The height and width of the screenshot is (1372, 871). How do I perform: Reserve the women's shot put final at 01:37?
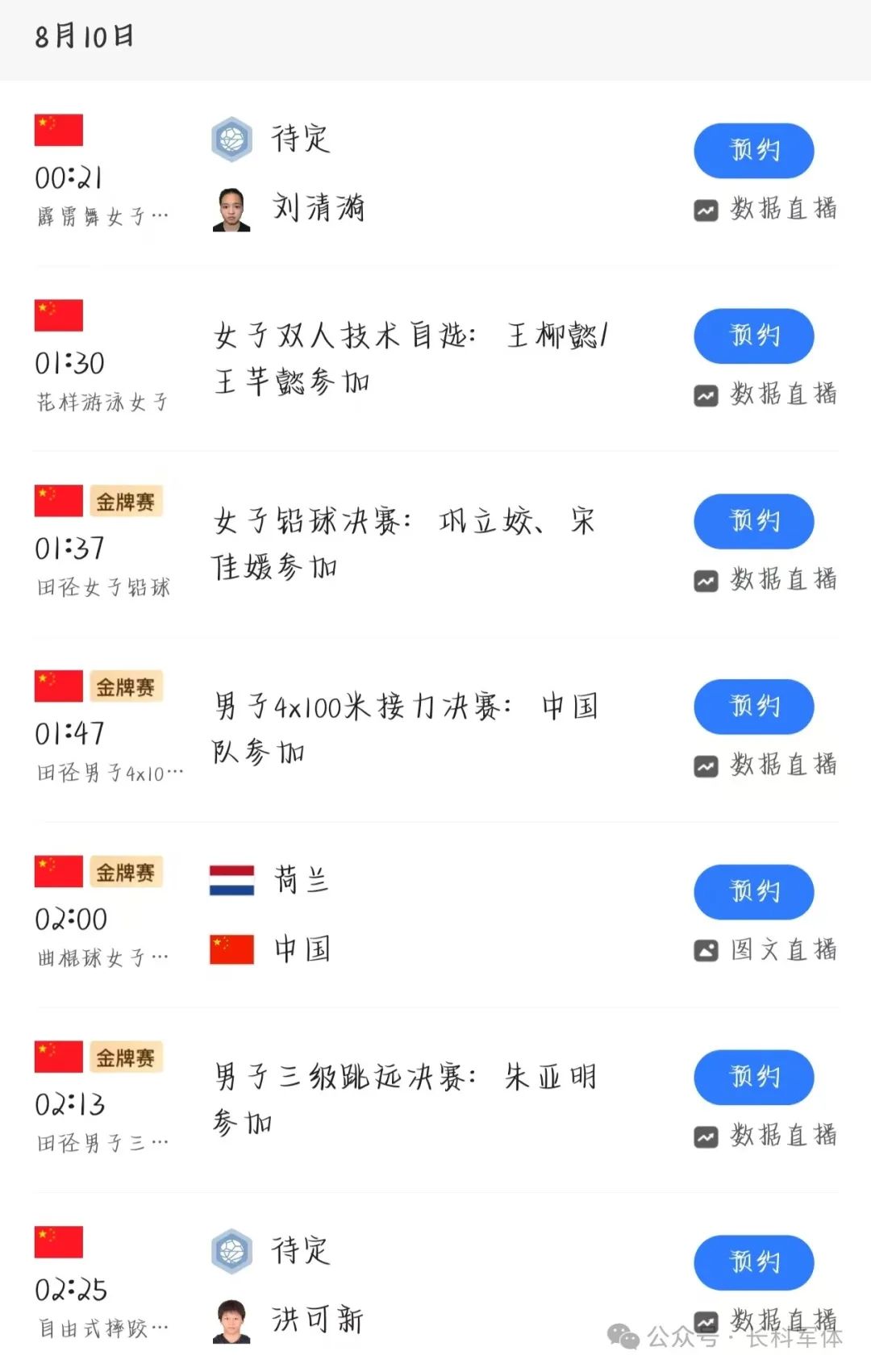tap(753, 521)
